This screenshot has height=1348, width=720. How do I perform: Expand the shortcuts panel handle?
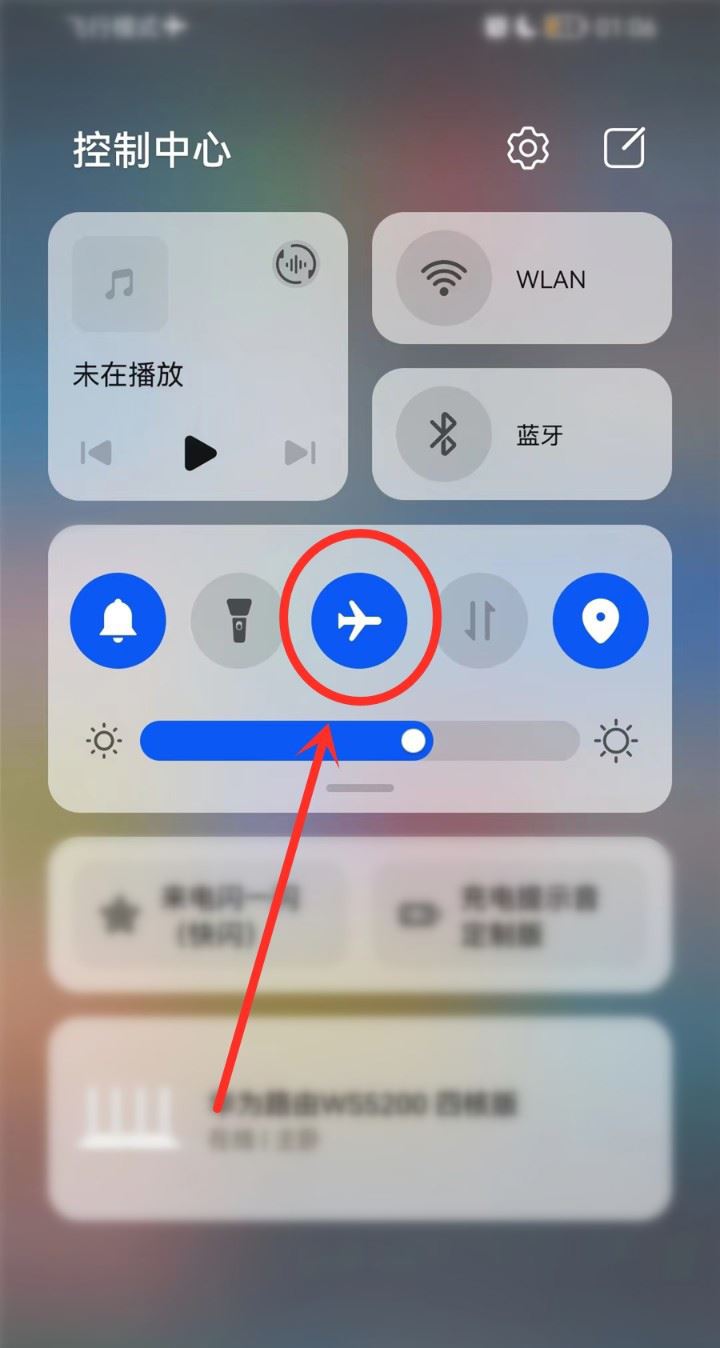point(360,788)
